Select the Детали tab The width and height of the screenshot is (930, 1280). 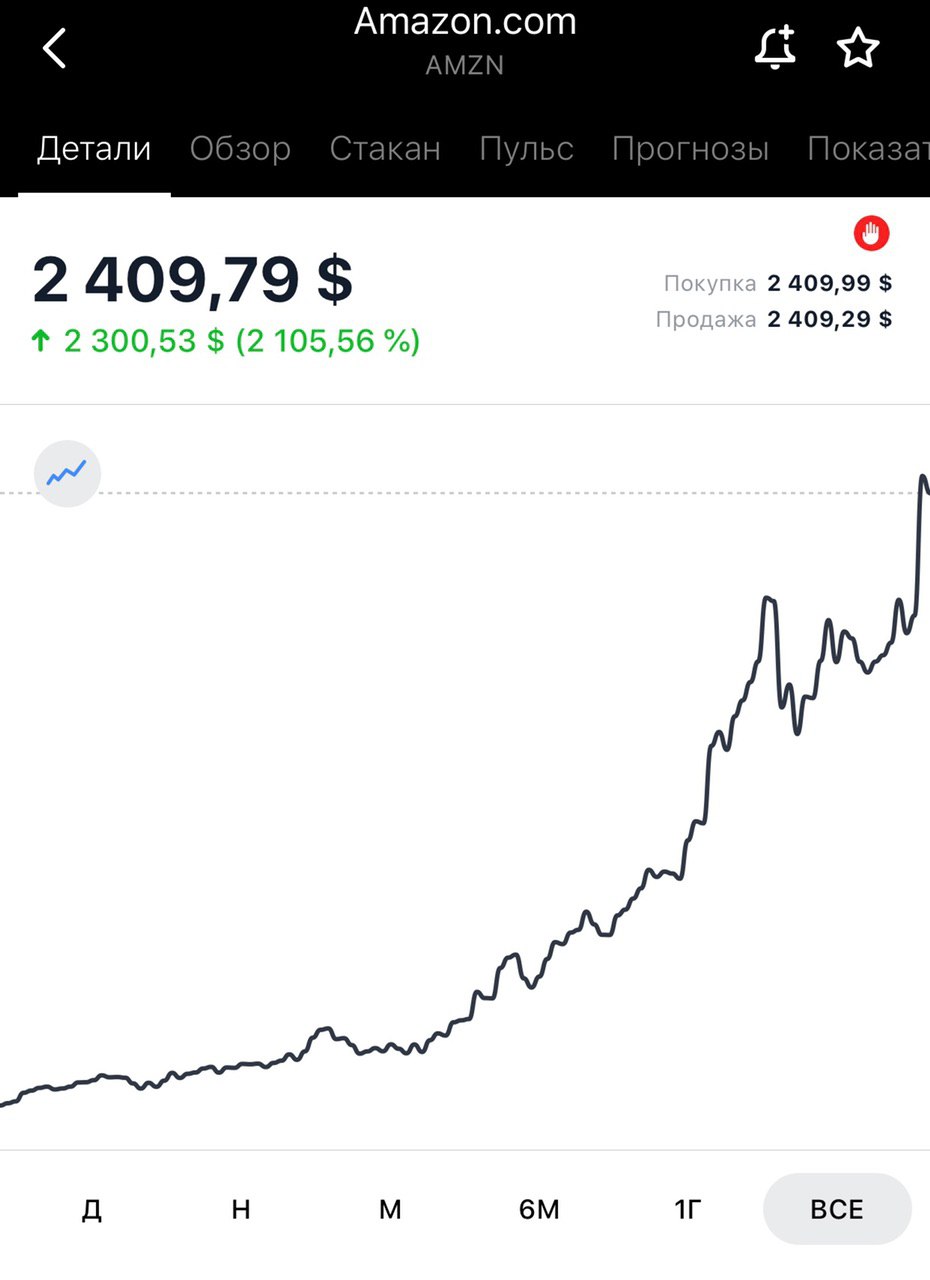point(94,149)
